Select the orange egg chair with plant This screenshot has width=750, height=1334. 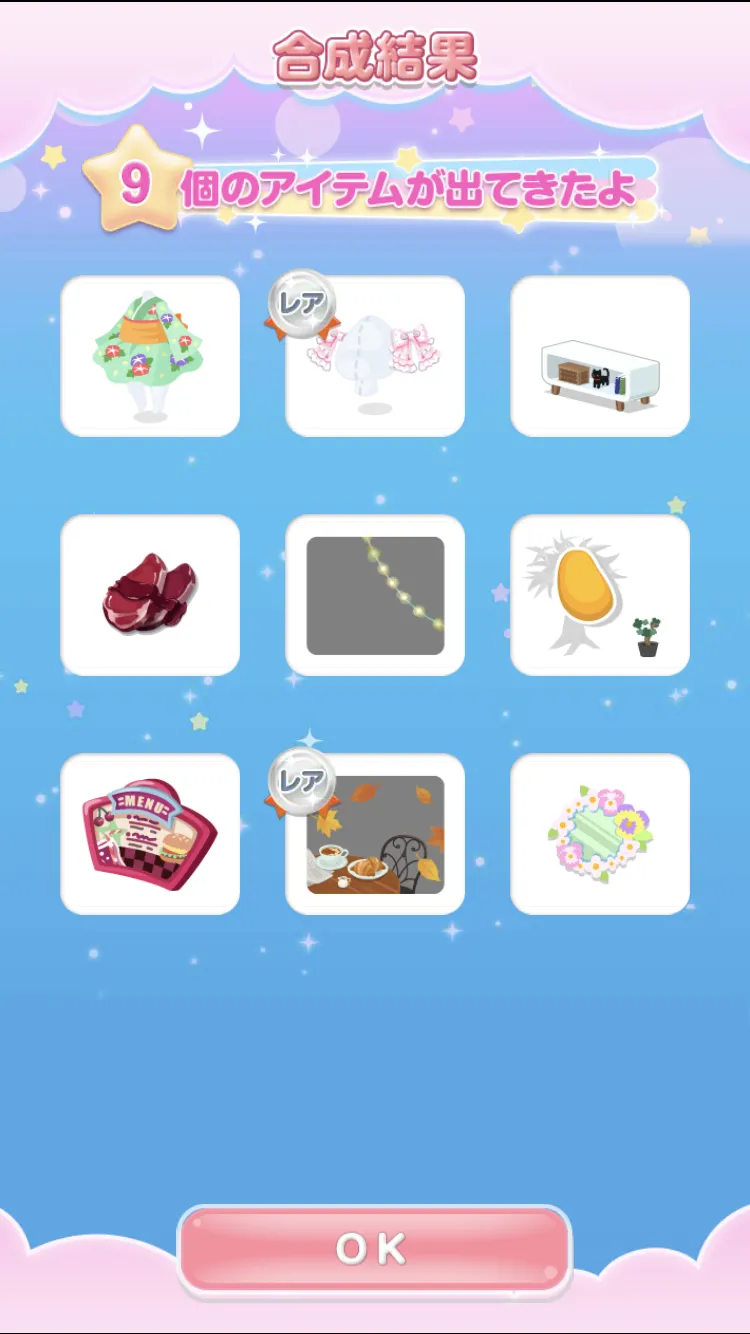[x=600, y=595]
